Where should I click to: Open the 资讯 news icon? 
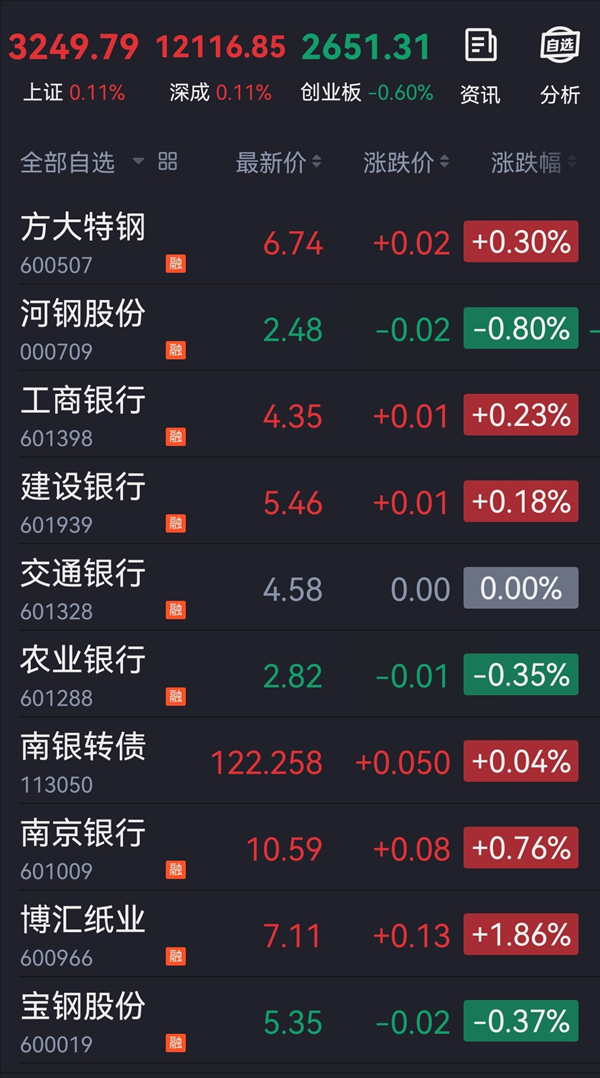pyautogui.click(x=480, y=67)
